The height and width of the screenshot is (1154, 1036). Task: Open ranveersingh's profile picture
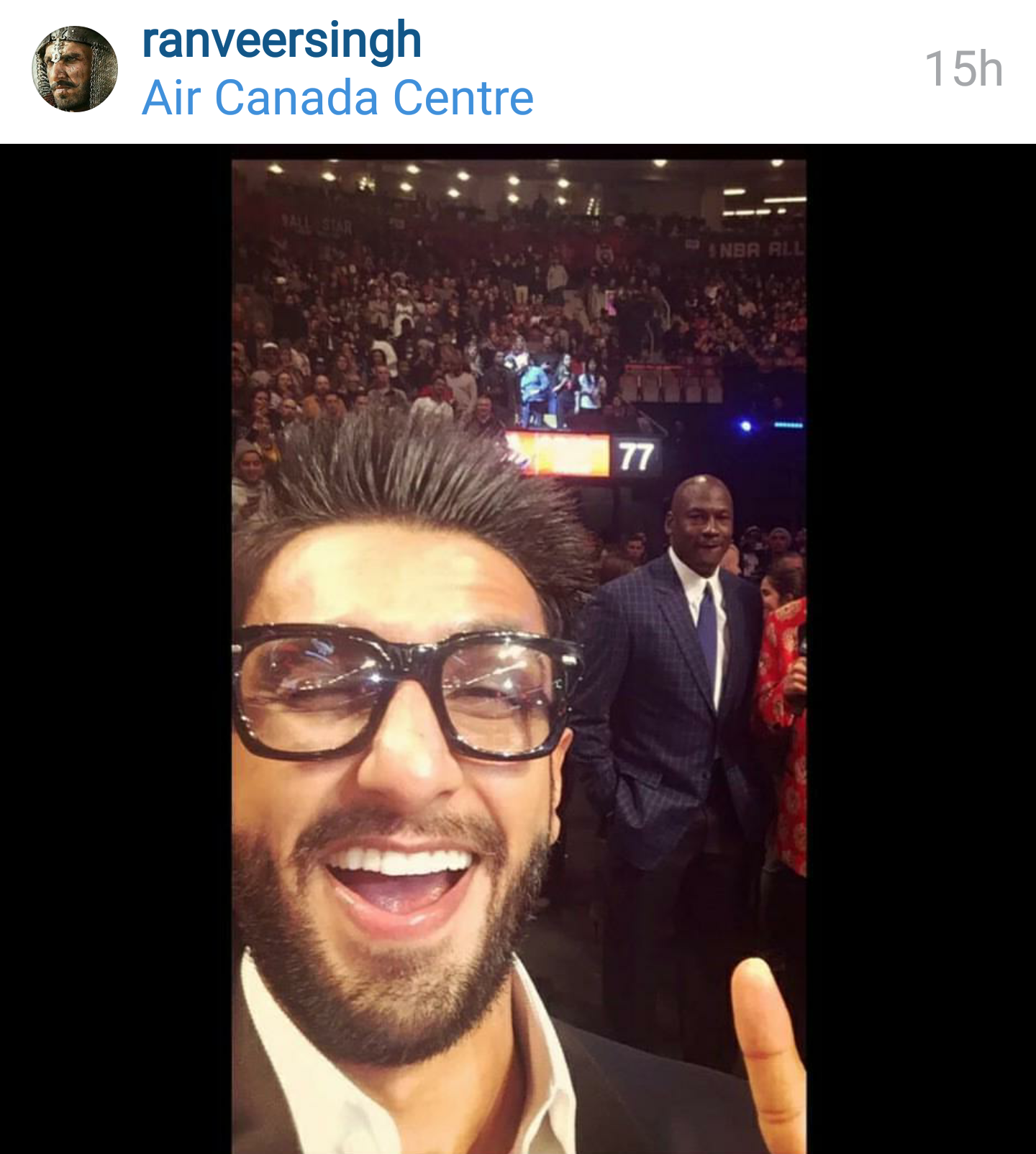[75, 69]
